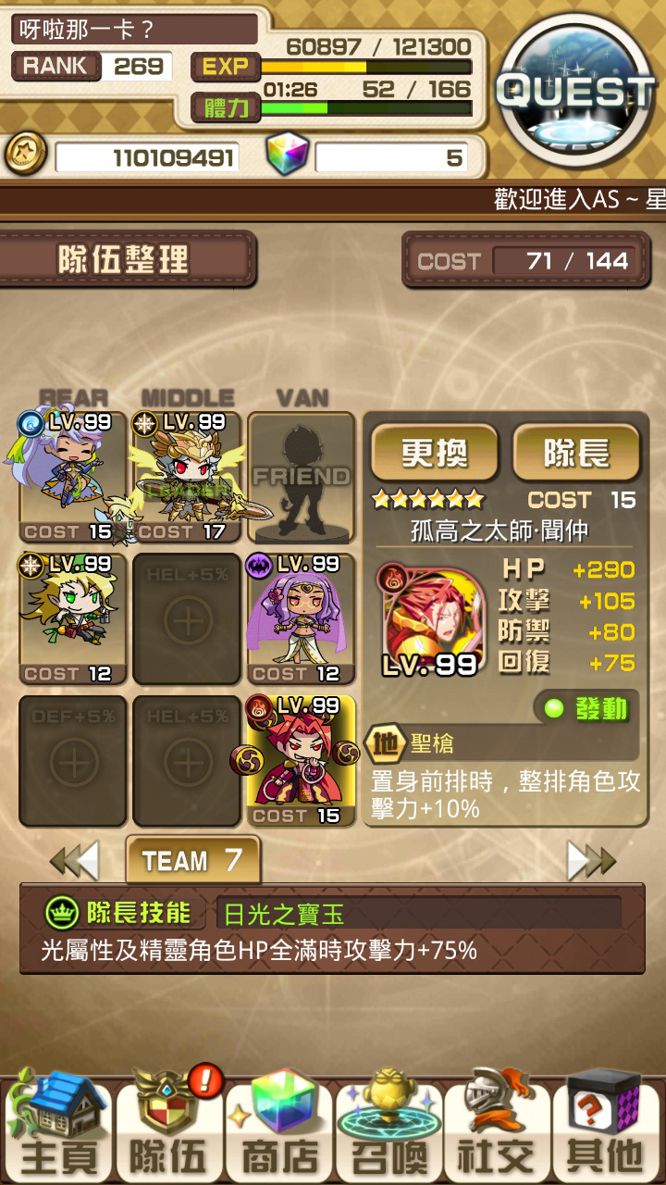
Task: Select the LEADER winged knight cost 17
Action: (187, 477)
